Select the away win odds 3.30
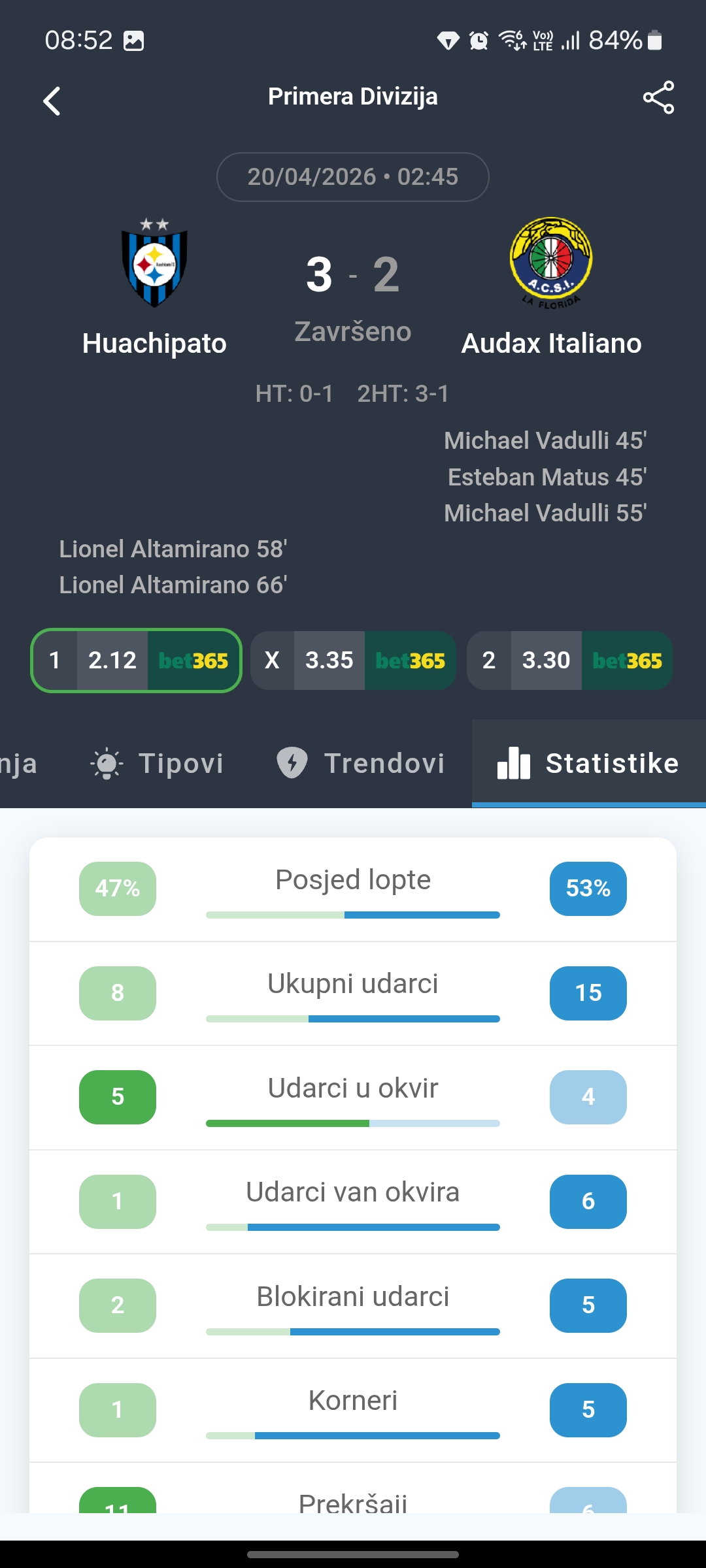This screenshot has width=706, height=1568. coord(569,661)
